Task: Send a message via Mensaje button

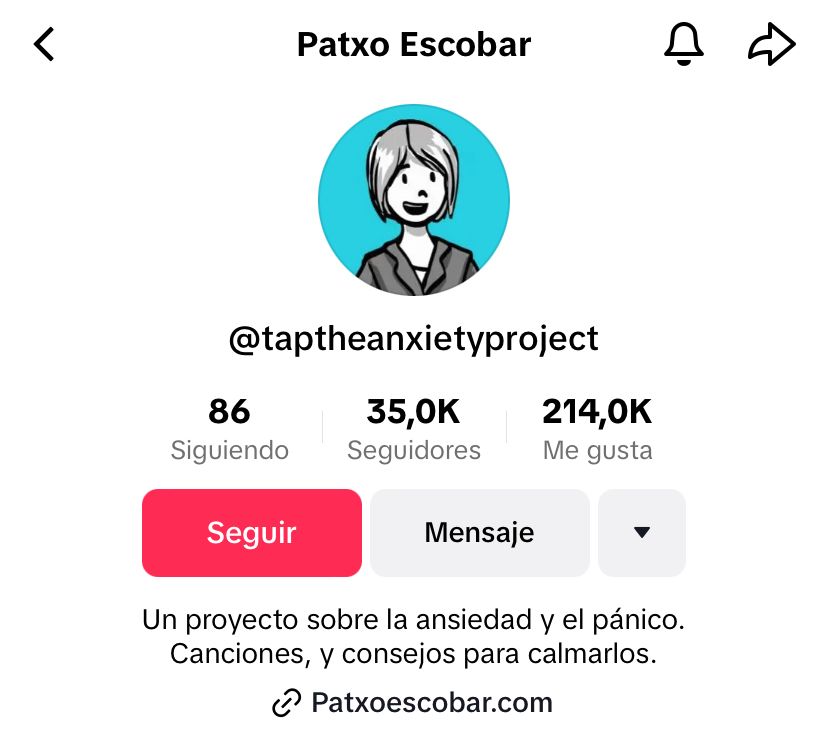Action: [x=479, y=533]
